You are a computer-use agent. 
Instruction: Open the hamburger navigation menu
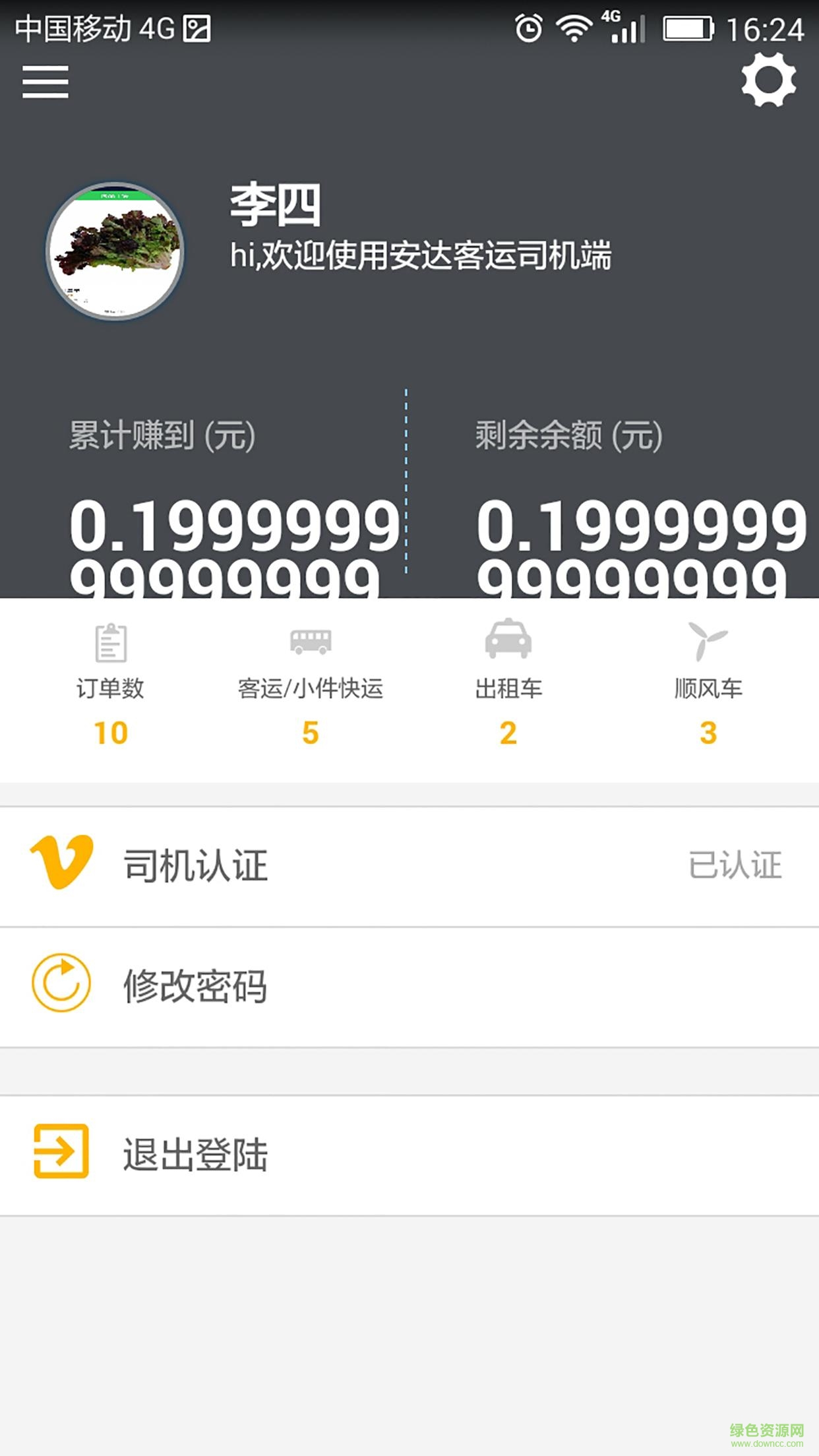pos(45,82)
